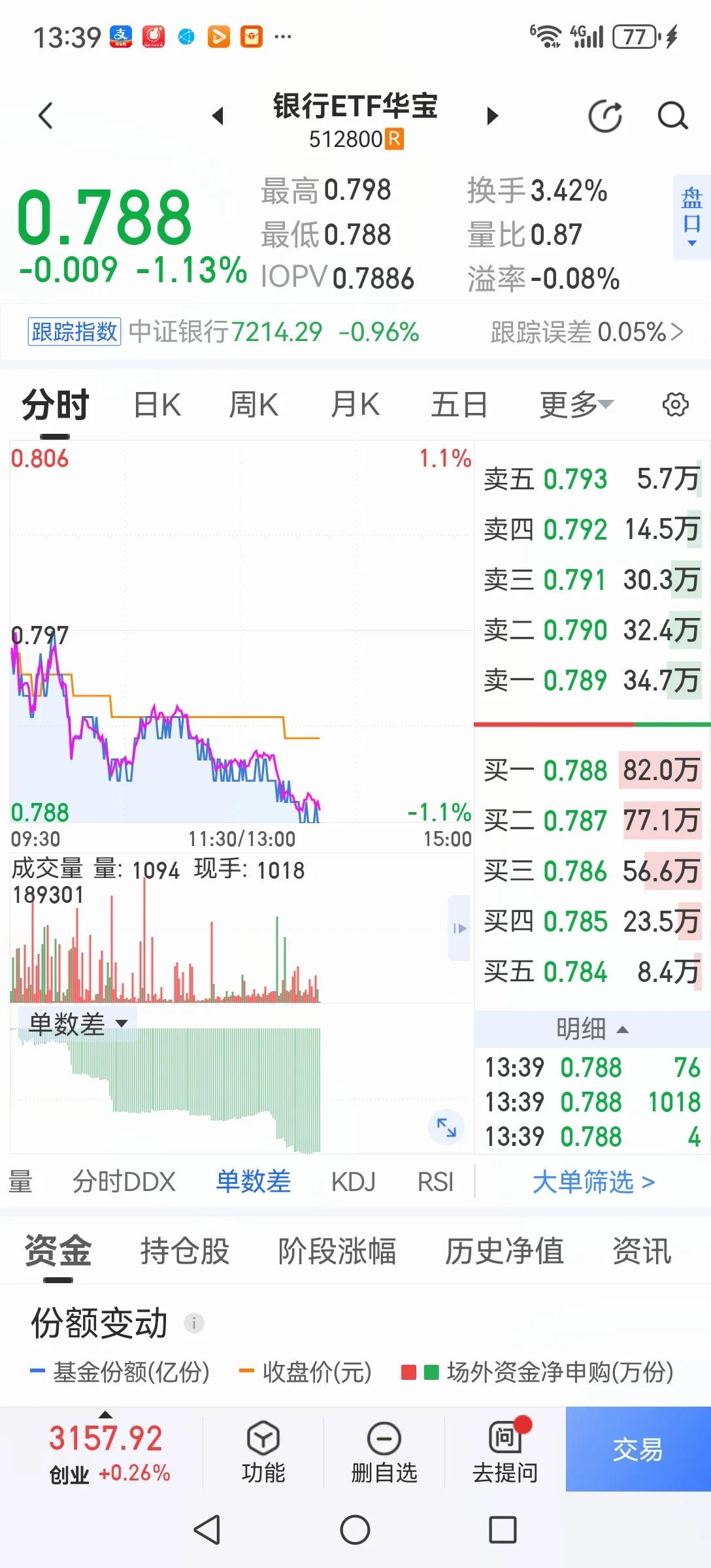Select the KDJ indicator

tap(353, 1182)
